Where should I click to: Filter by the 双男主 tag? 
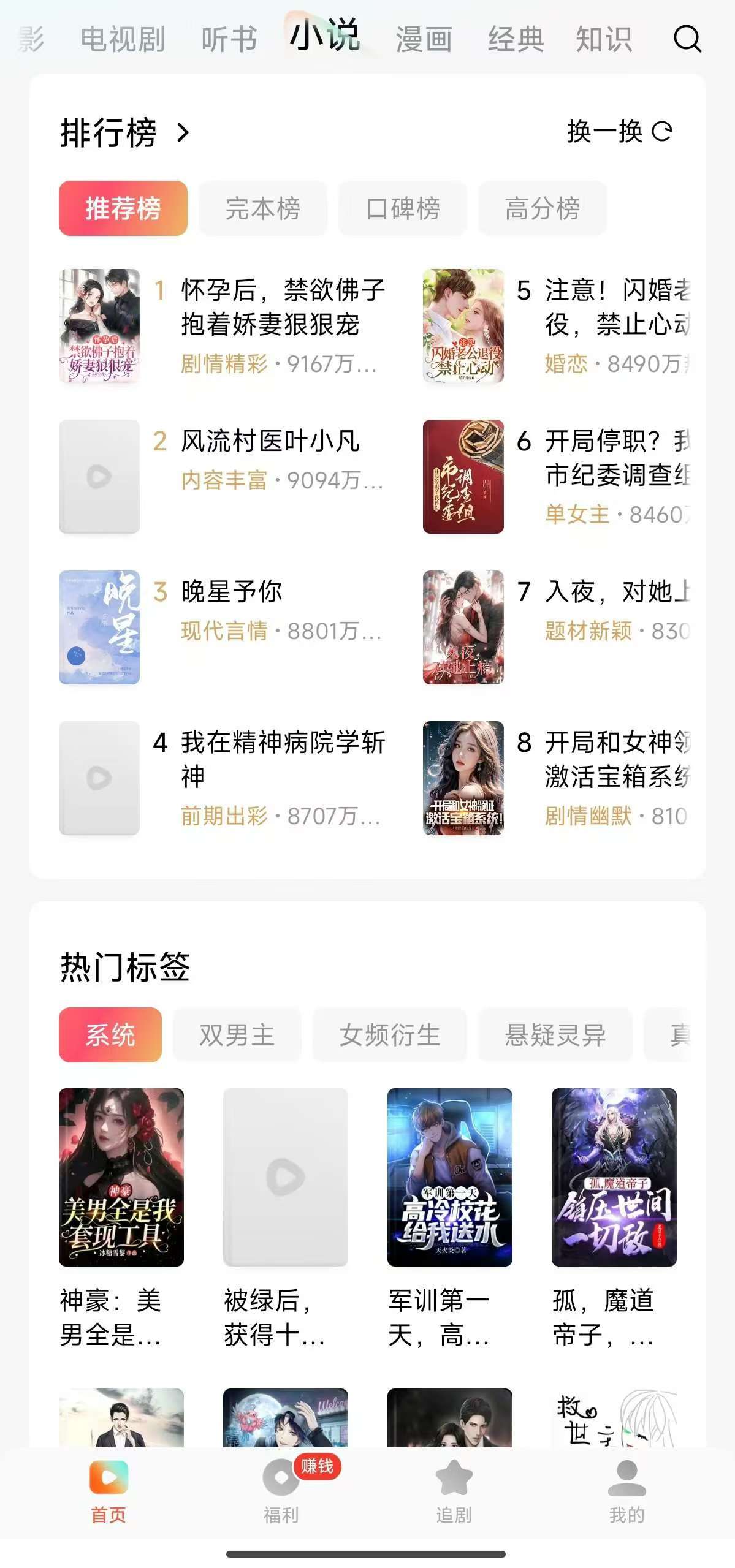point(237,1035)
